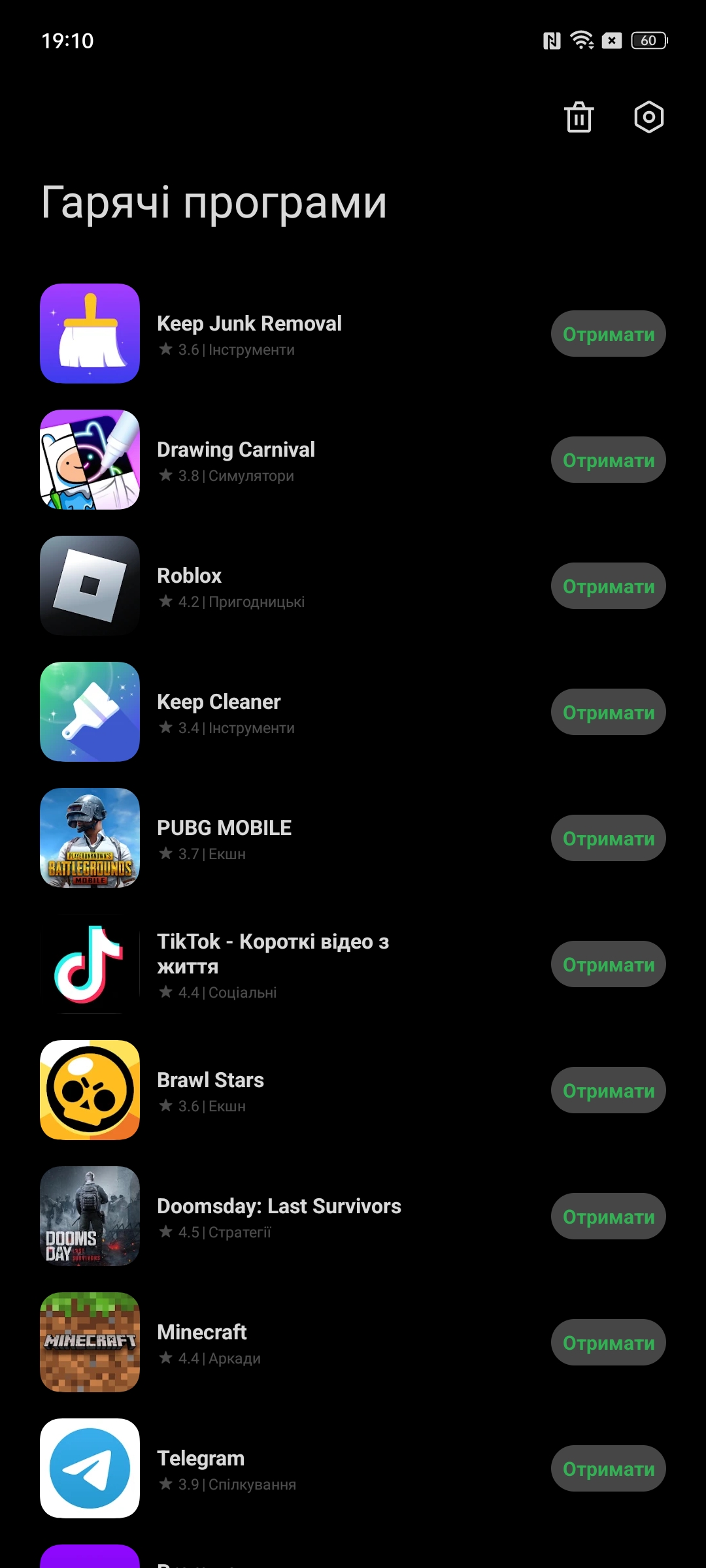Open the trash bin icon

point(579,118)
